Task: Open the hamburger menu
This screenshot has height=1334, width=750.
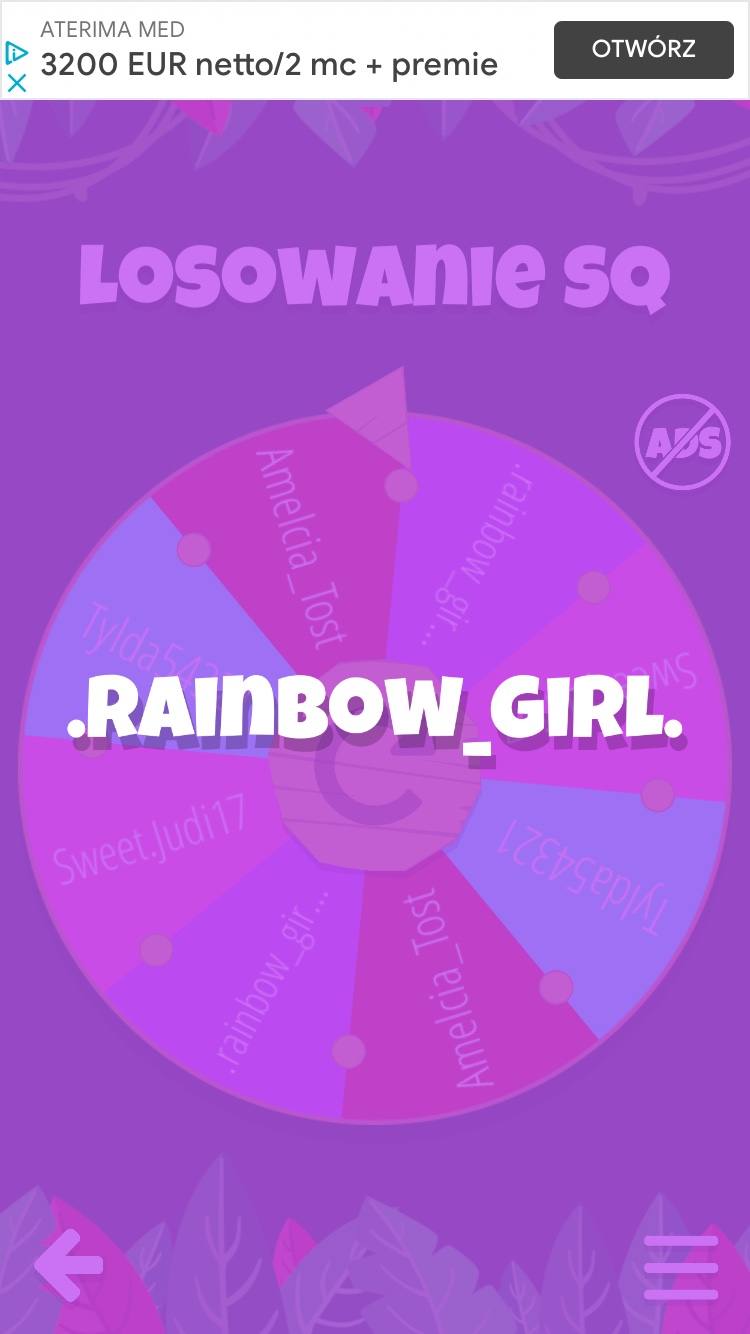Action: 681,1268
